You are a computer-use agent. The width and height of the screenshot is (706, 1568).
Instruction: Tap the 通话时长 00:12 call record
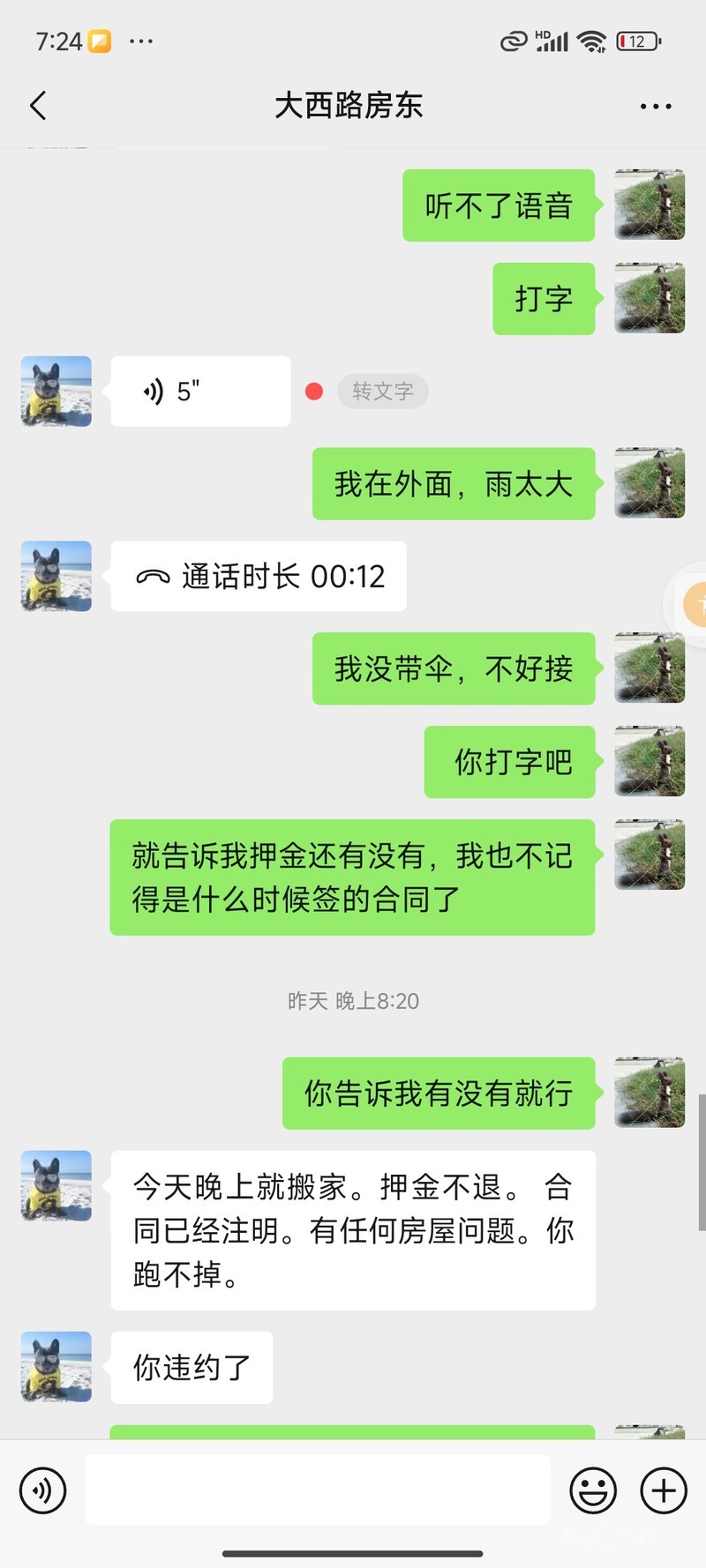click(259, 577)
